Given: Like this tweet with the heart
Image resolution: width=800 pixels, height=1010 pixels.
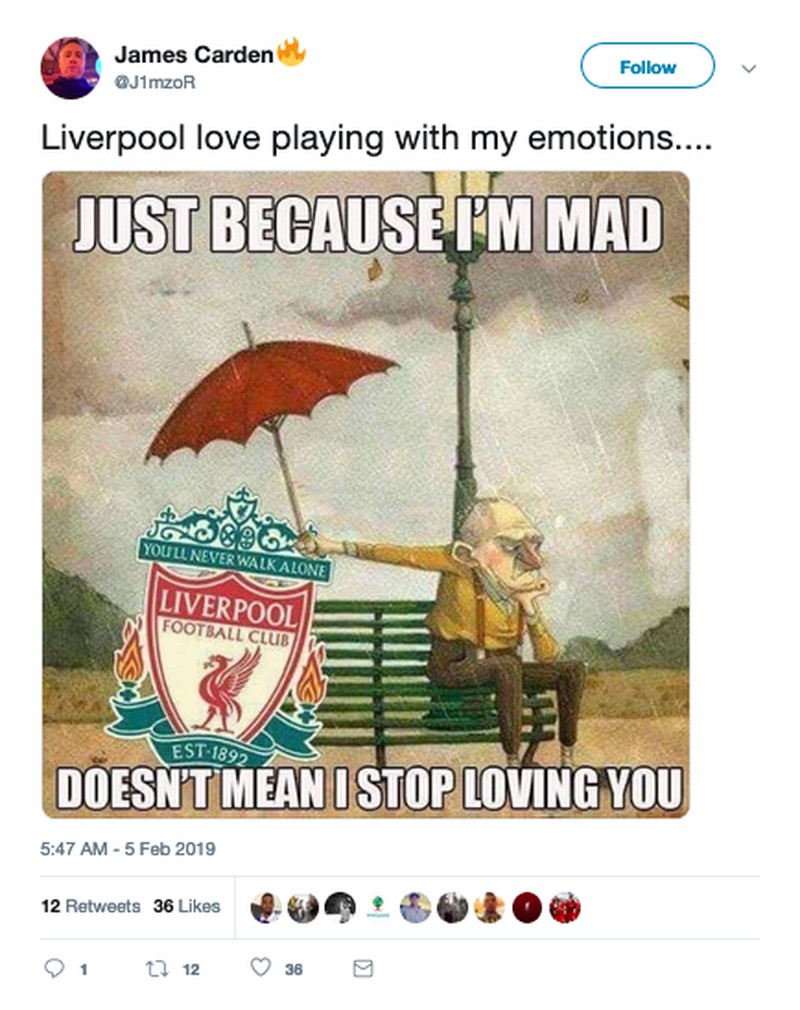Looking at the screenshot, I should (260, 968).
